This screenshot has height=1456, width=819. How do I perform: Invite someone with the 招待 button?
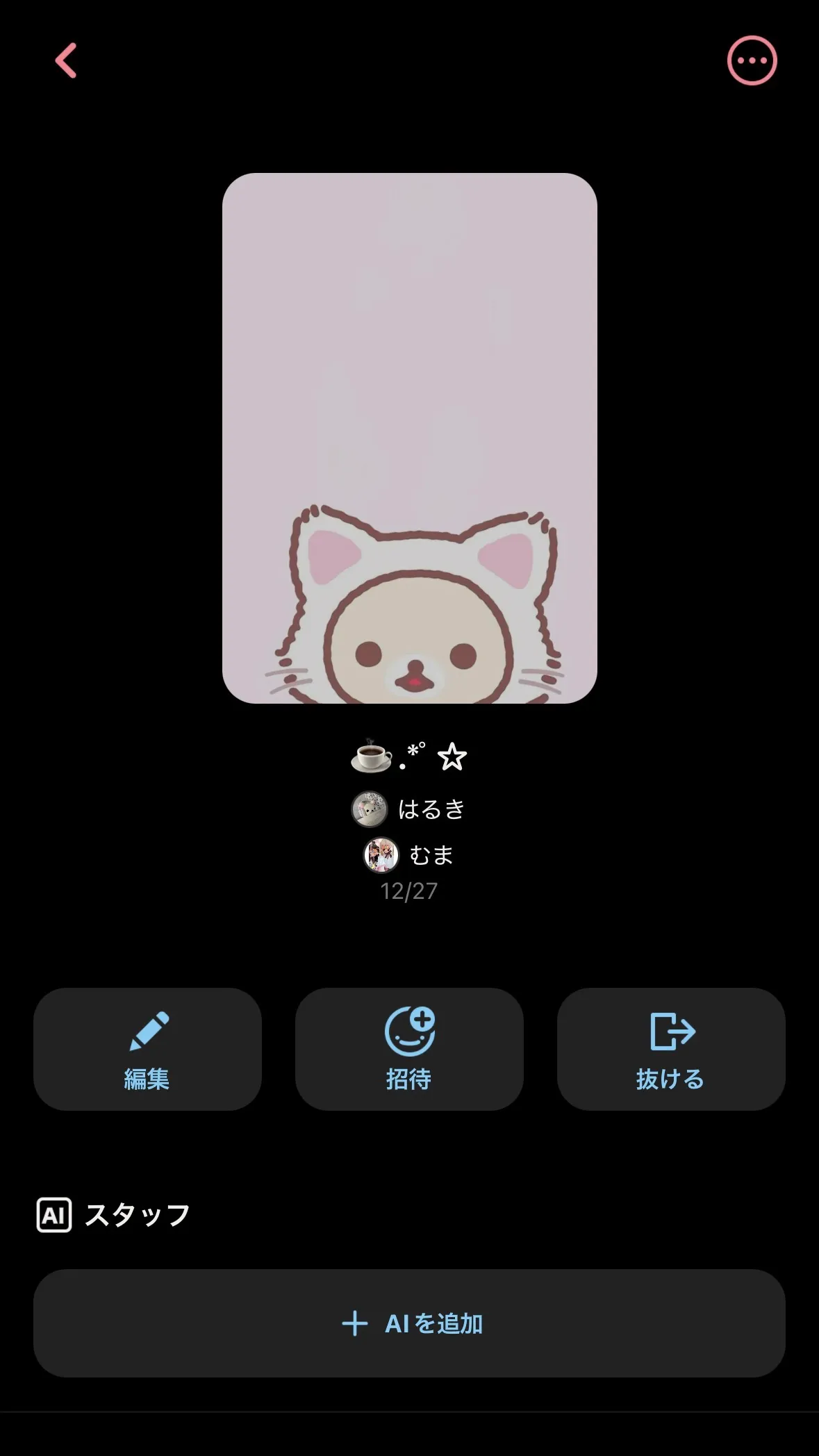[409, 1049]
